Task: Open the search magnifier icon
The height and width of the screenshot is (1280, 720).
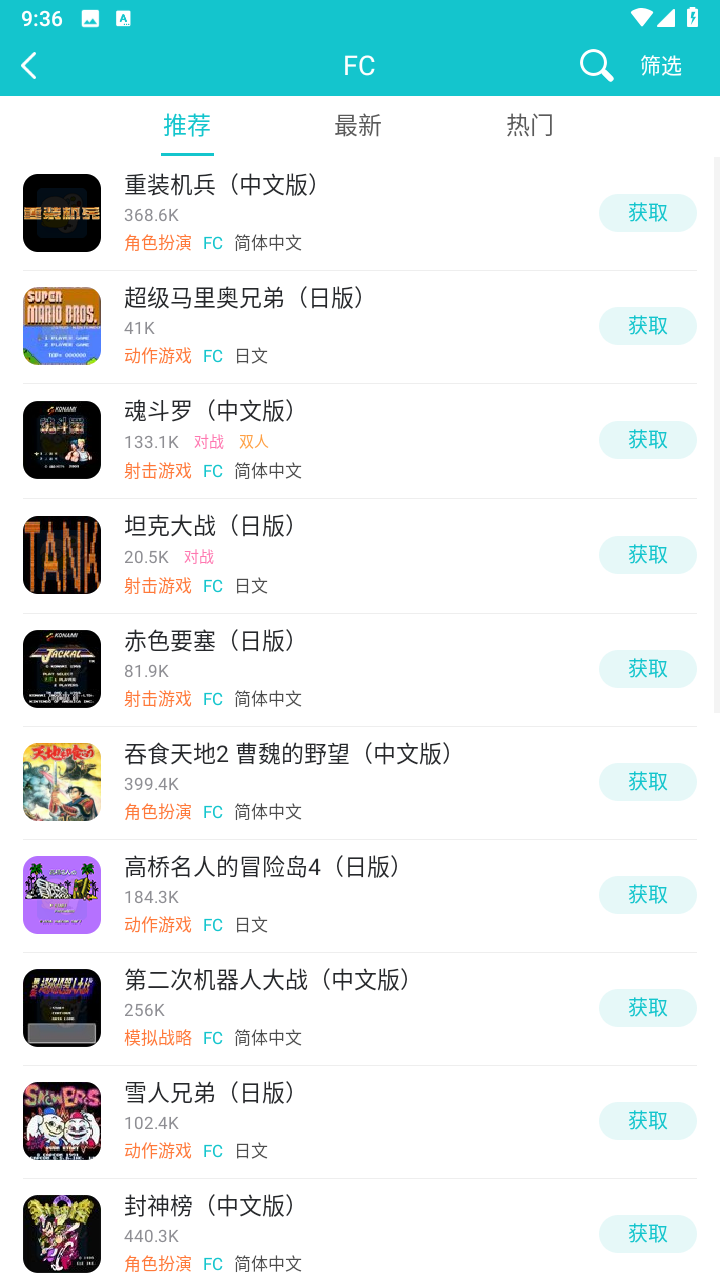Action: coord(596,66)
